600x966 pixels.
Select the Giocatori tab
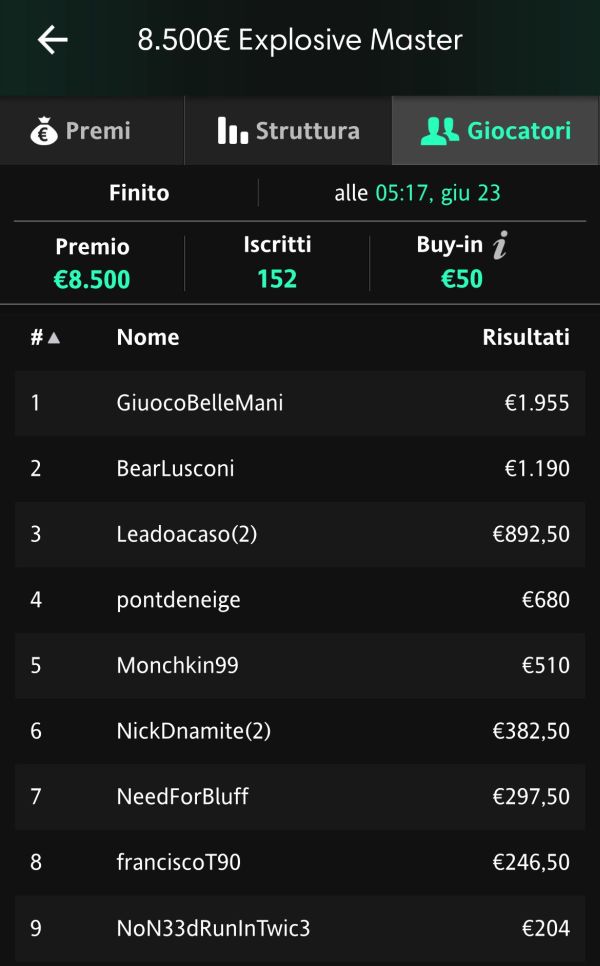click(x=496, y=131)
